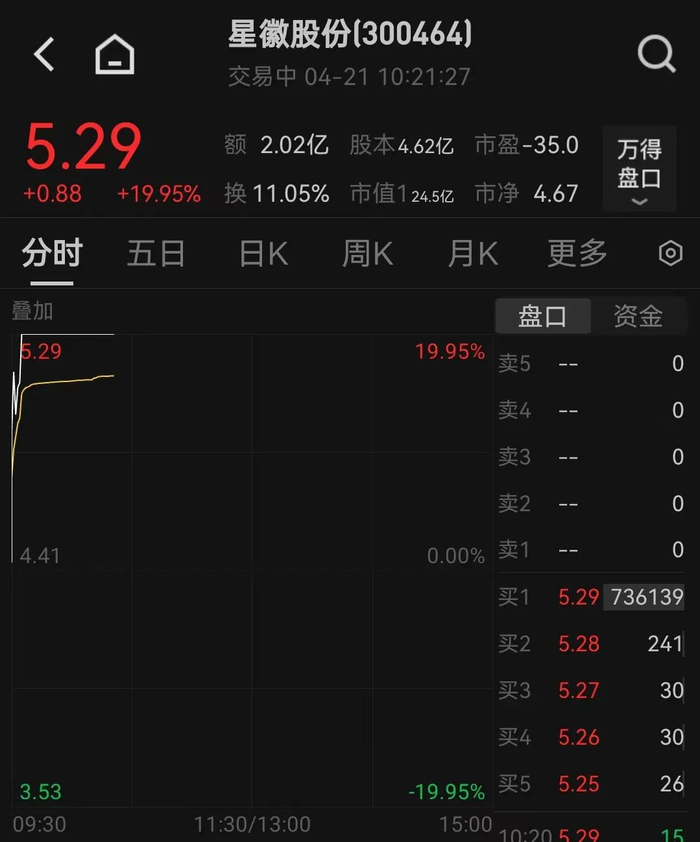Select the 日K chart tab
This screenshot has height=842, width=700.
point(263,254)
